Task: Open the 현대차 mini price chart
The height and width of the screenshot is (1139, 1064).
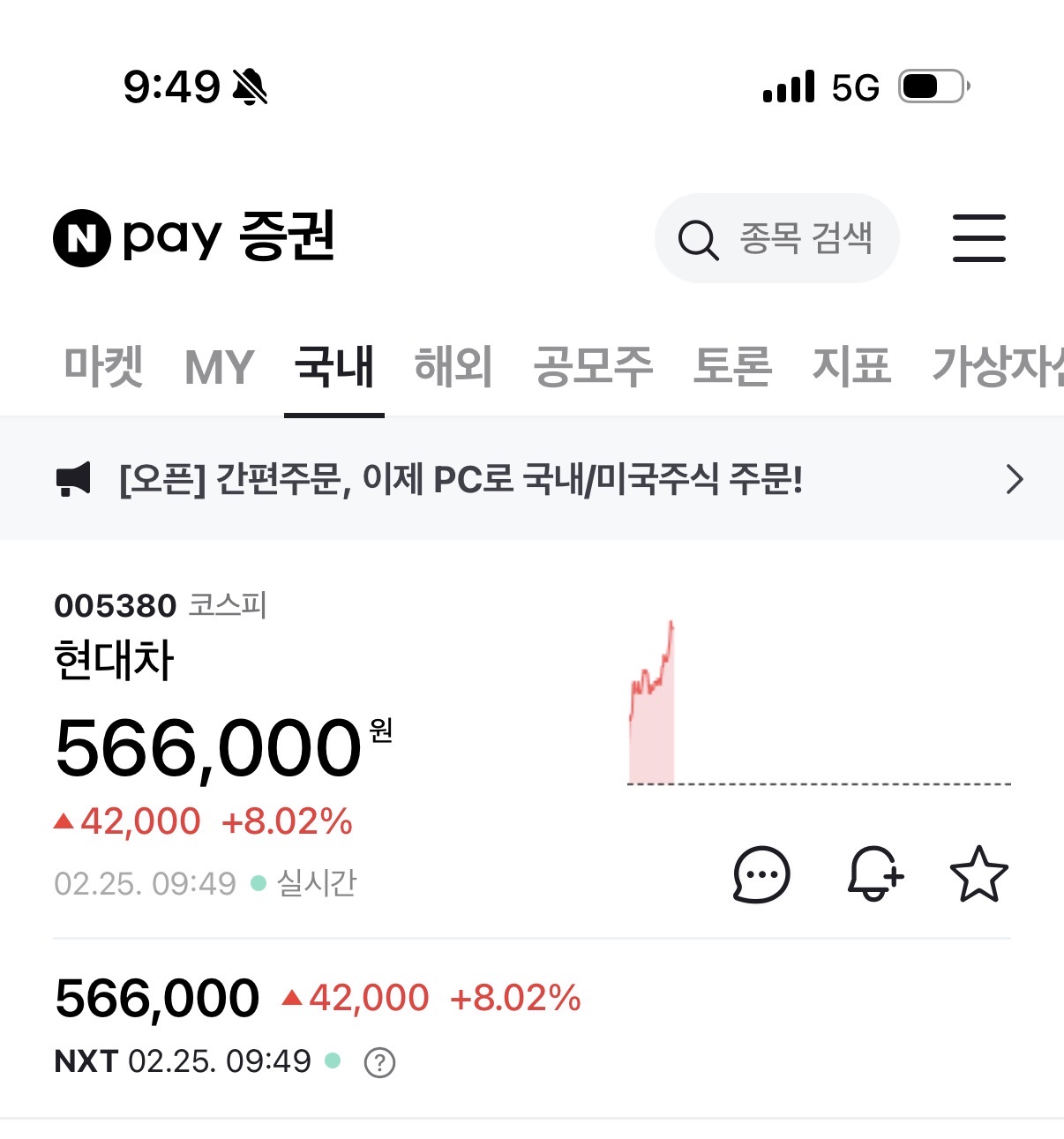Action: pyautogui.click(x=819, y=706)
